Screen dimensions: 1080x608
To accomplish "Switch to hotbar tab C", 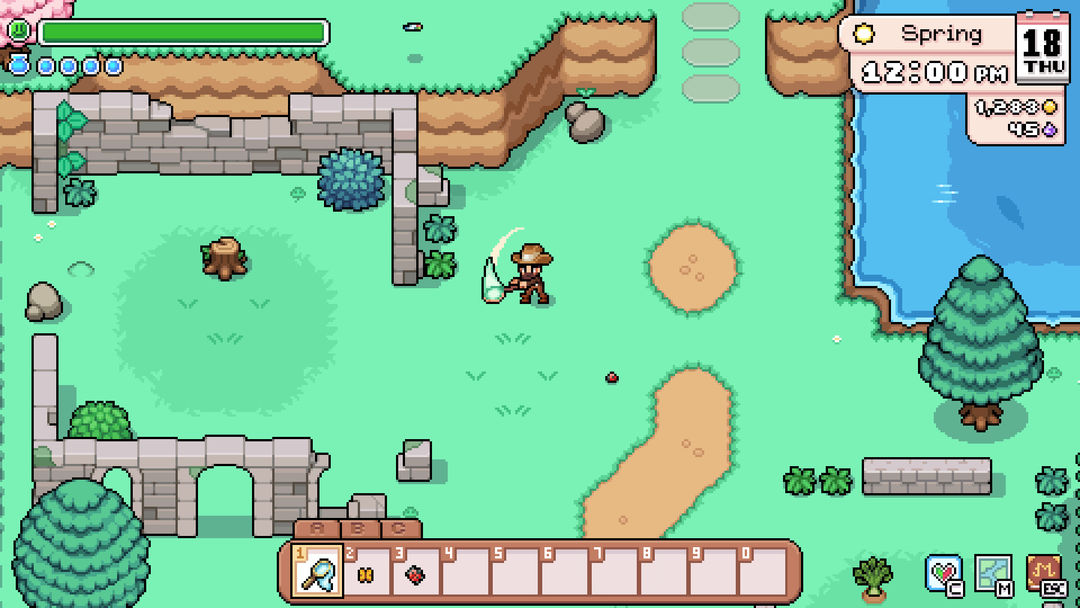I will [398, 529].
